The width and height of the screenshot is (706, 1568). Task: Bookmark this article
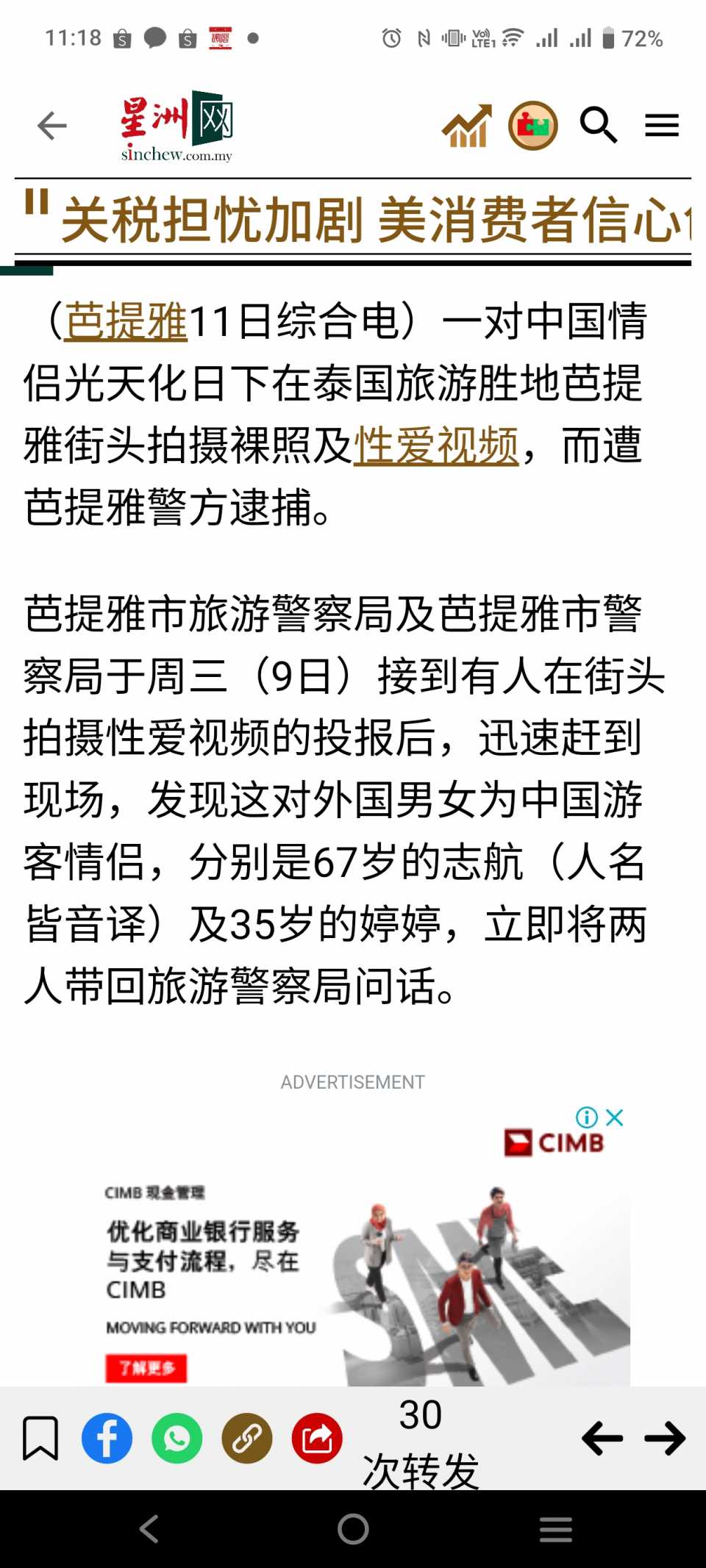(40, 1438)
